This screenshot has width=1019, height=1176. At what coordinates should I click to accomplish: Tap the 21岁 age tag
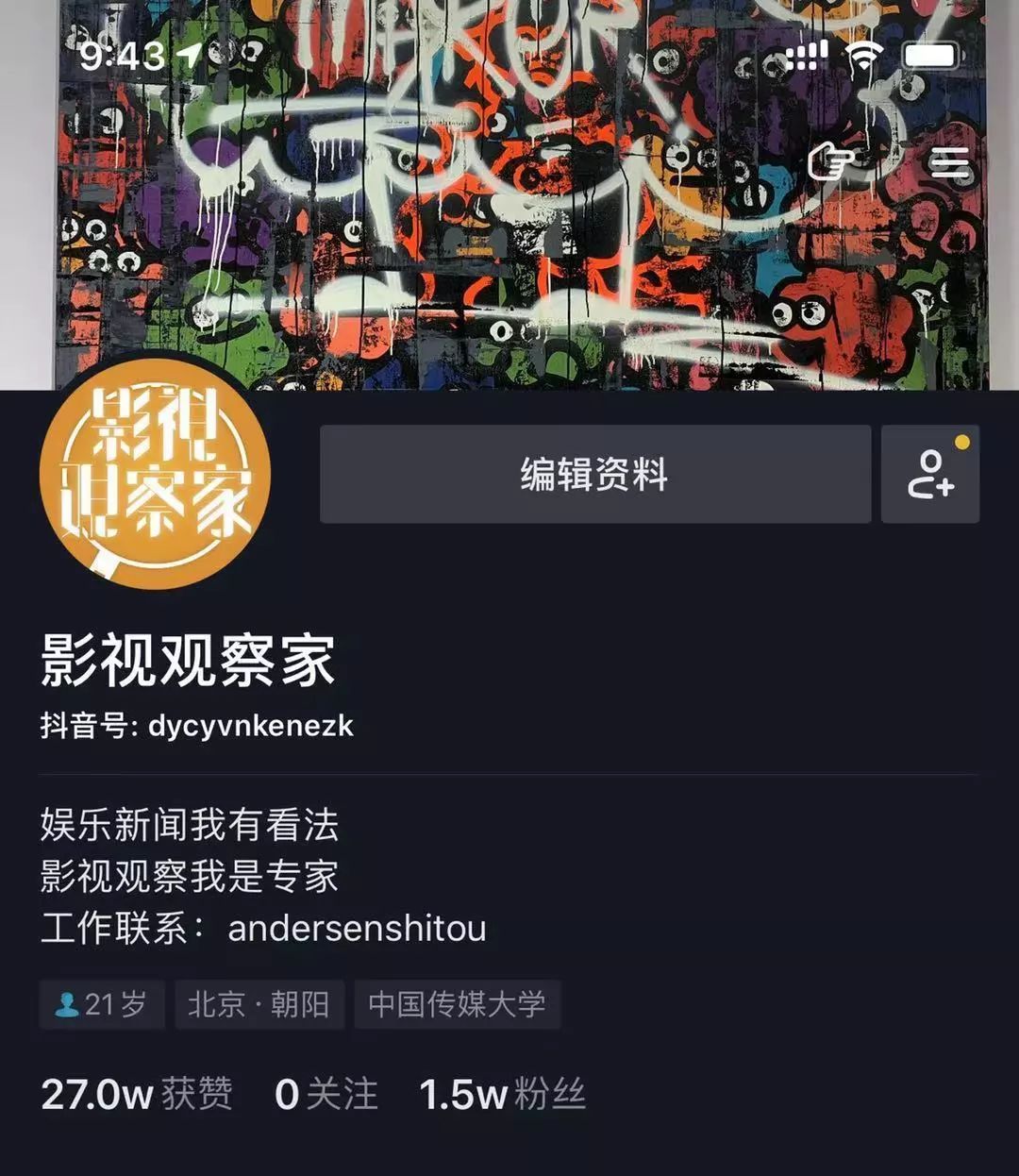102,1004
